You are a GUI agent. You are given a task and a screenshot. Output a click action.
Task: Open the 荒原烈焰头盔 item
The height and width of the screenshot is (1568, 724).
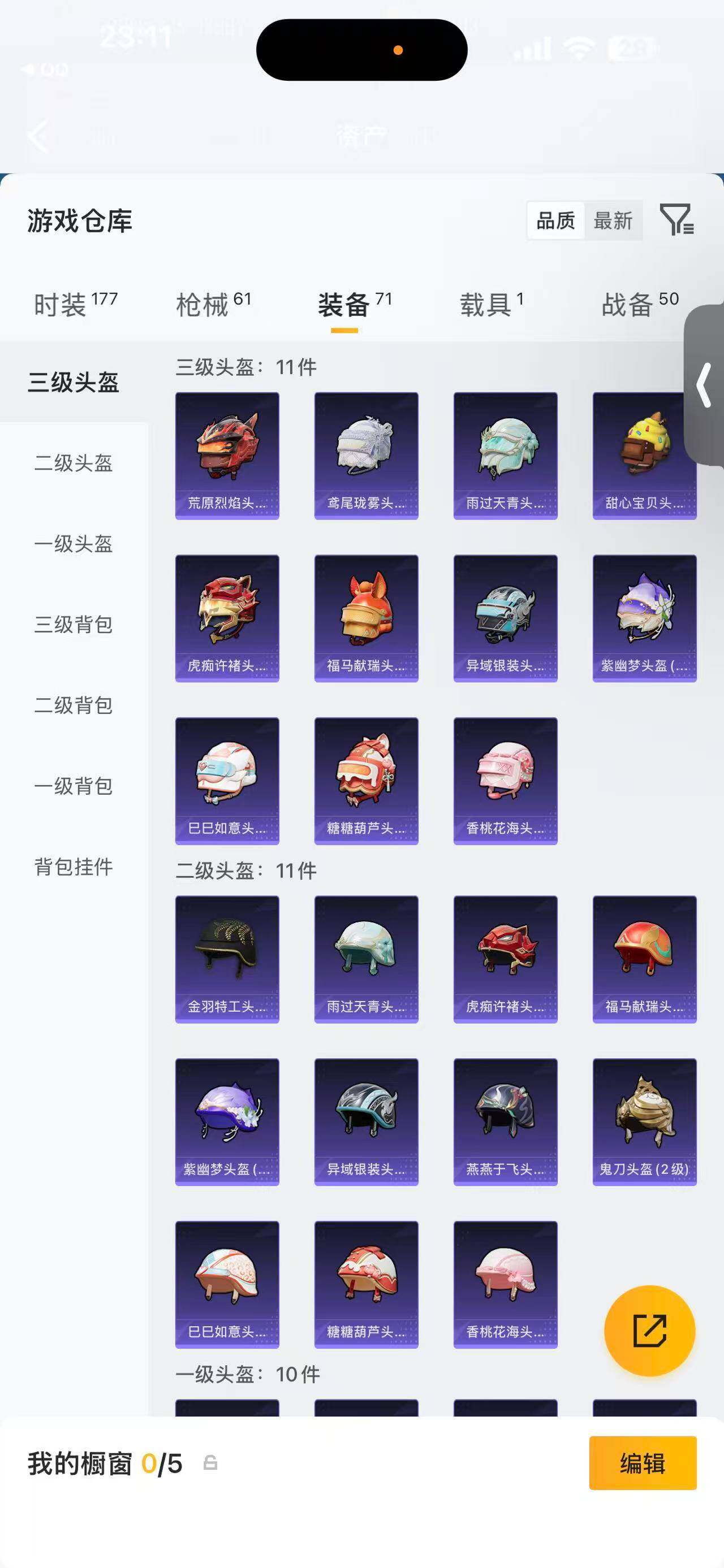click(x=227, y=455)
